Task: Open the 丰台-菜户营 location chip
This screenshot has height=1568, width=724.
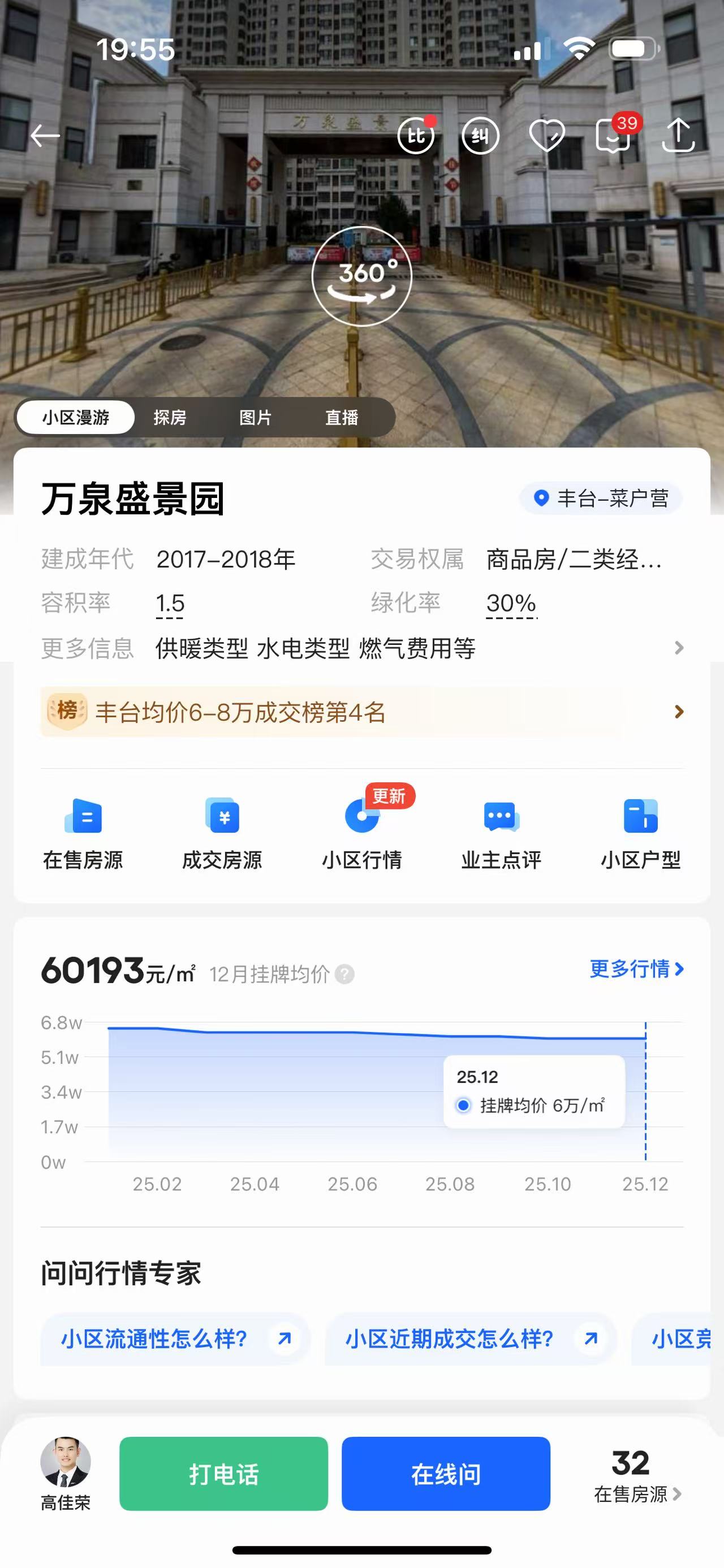Action: tap(600, 499)
